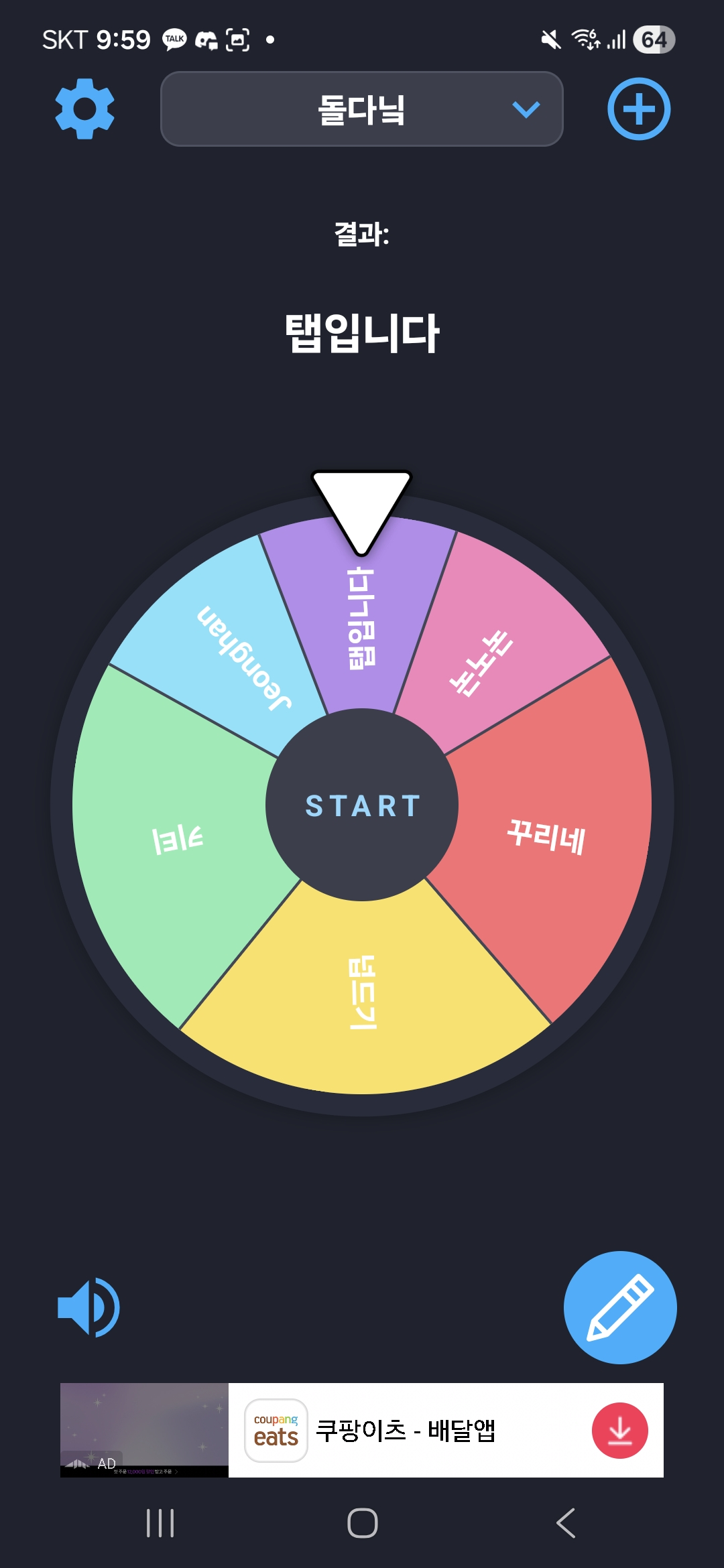This screenshot has height=1568, width=724.
Task: Open the recent apps view
Action: click(160, 1523)
